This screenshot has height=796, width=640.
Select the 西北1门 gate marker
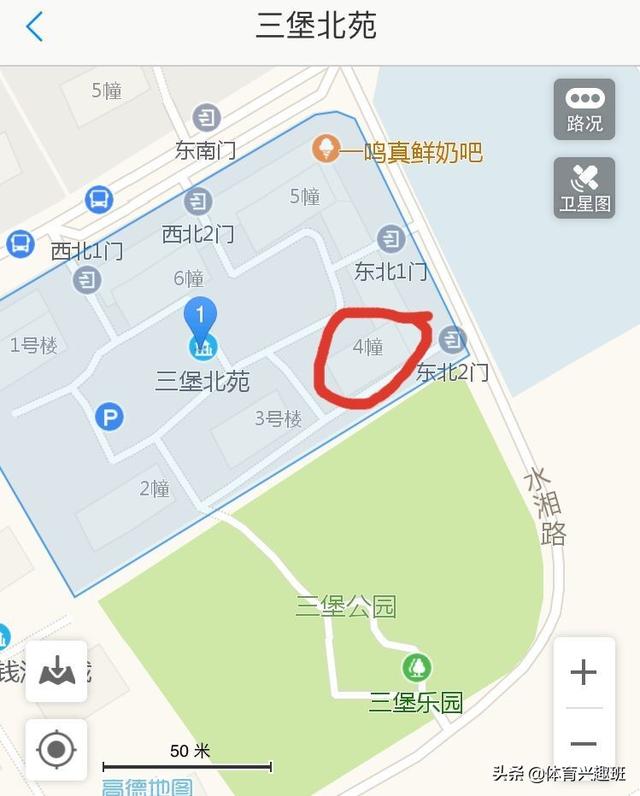(x=88, y=279)
